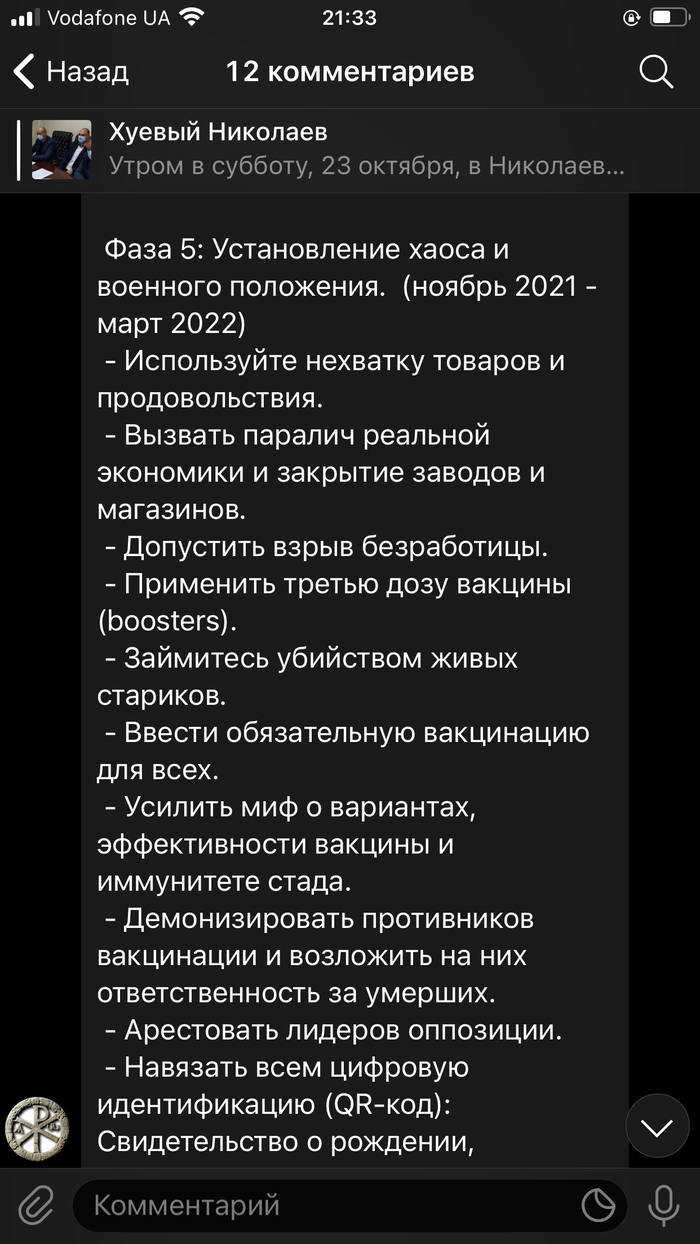The width and height of the screenshot is (700, 1244).
Task: Open search in comments
Action: coord(656,72)
